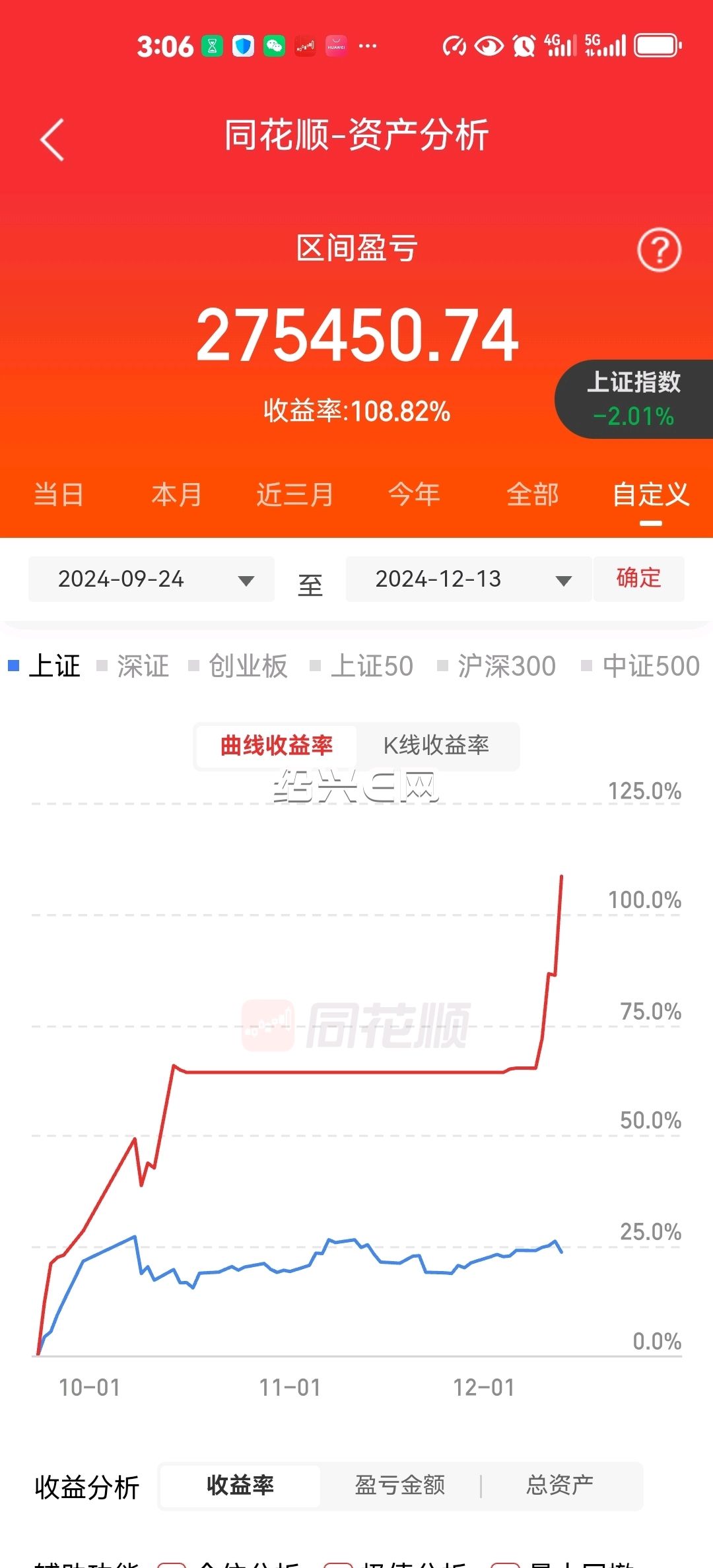Switch to the 当日 period tab
713x1568 pixels.
click(x=59, y=494)
